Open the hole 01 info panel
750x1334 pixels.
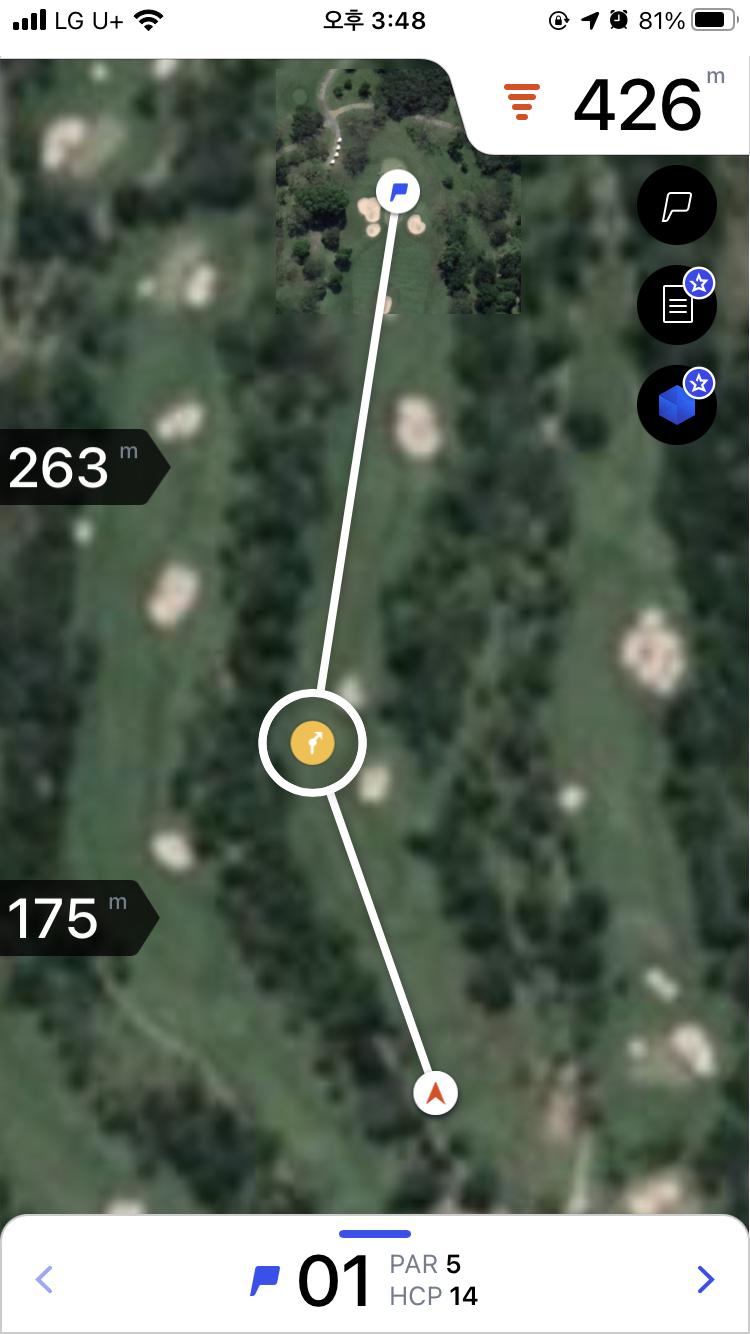point(365,1281)
